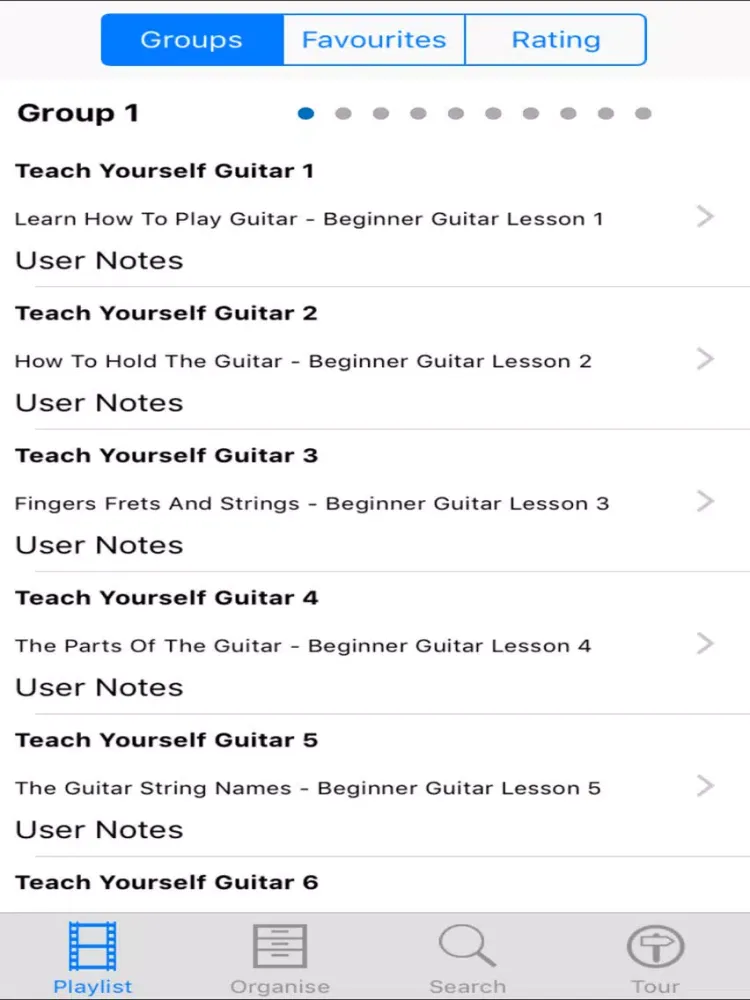Open Lesson 1 details via its chevron
The width and height of the screenshot is (750, 1000).
point(706,217)
